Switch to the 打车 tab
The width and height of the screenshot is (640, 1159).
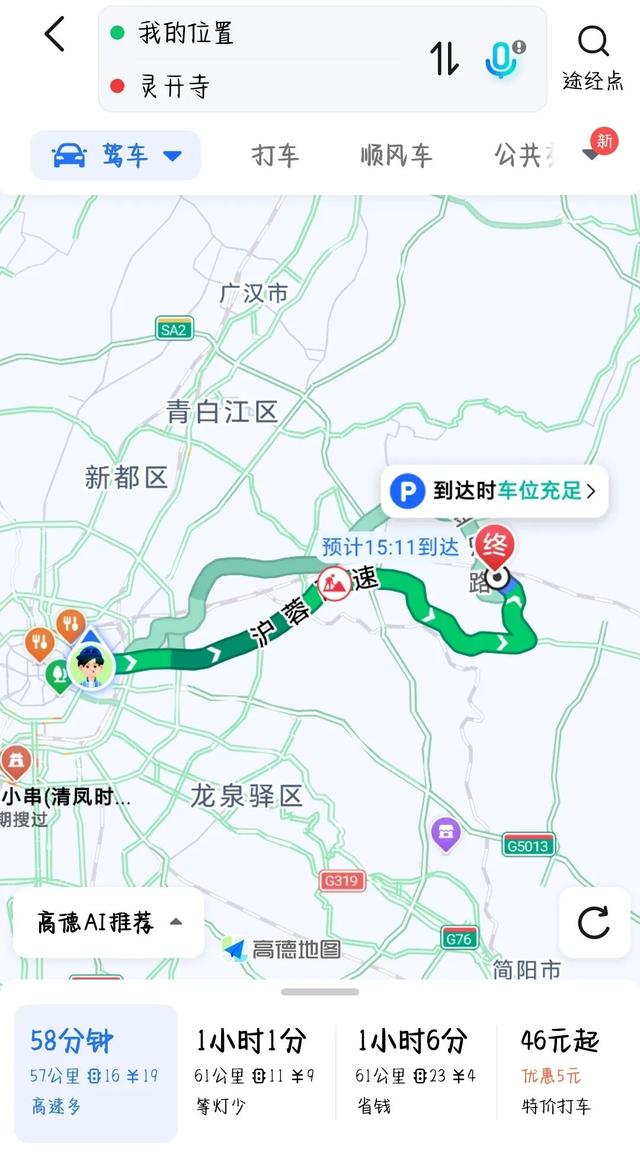click(x=275, y=156)
